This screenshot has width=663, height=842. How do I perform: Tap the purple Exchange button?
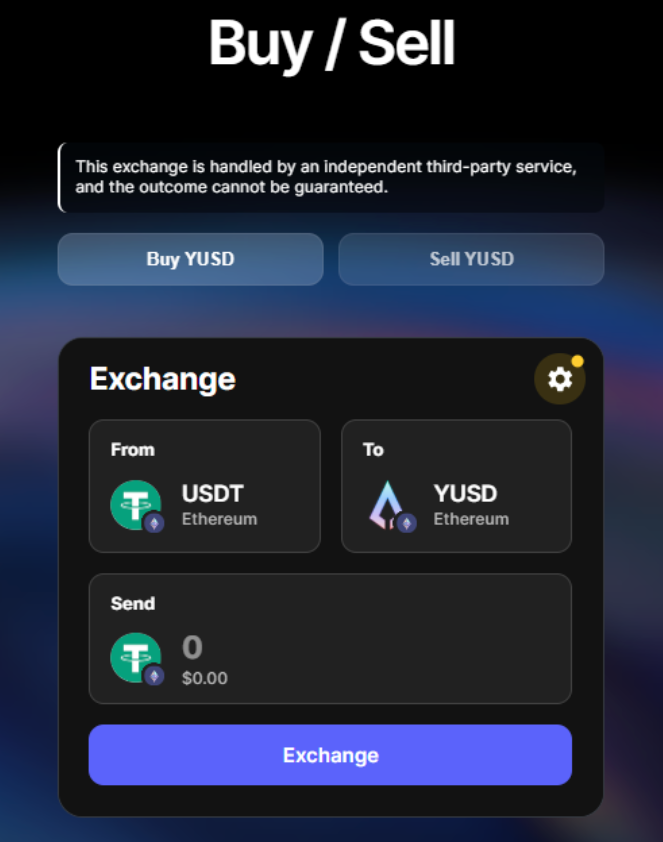point(330,755)
